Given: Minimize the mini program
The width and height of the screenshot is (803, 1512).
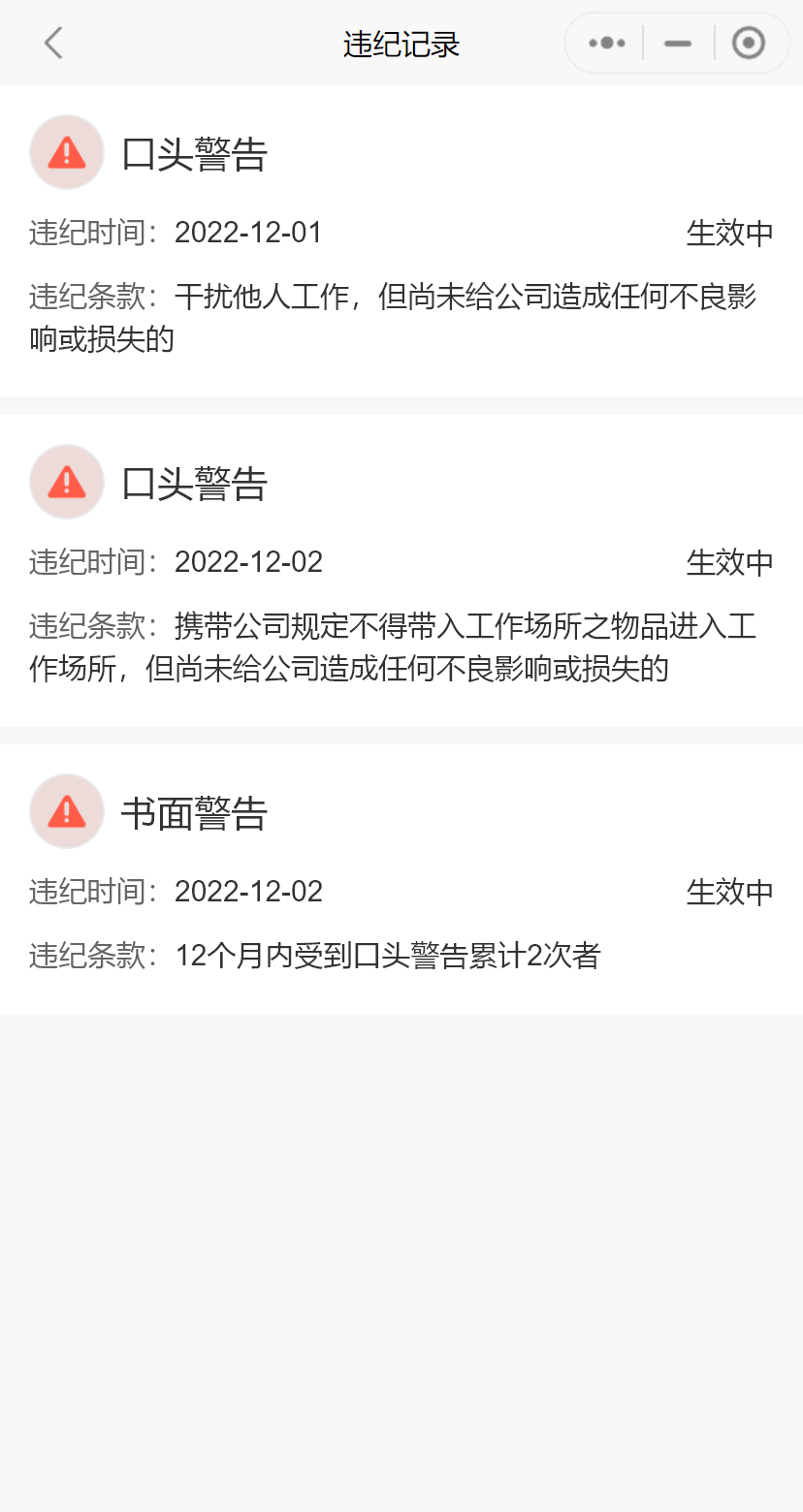Looking at the screenshot, I should 678,43.
